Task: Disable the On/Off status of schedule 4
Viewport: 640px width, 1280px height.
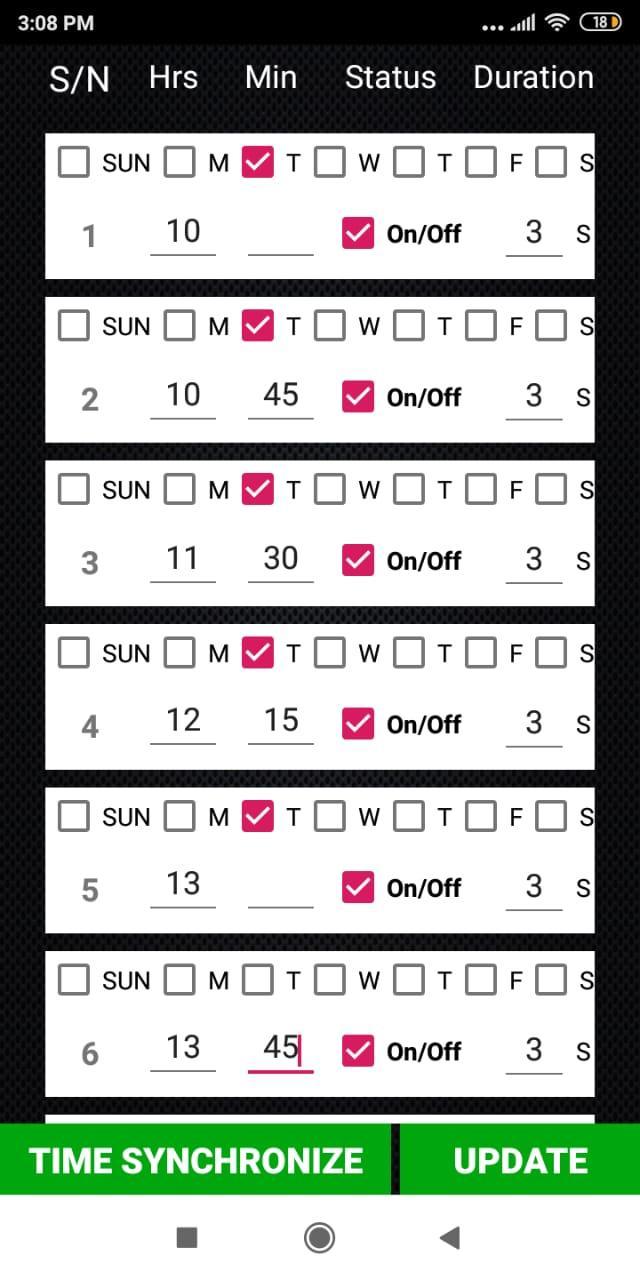Action: tap(358, 724)
